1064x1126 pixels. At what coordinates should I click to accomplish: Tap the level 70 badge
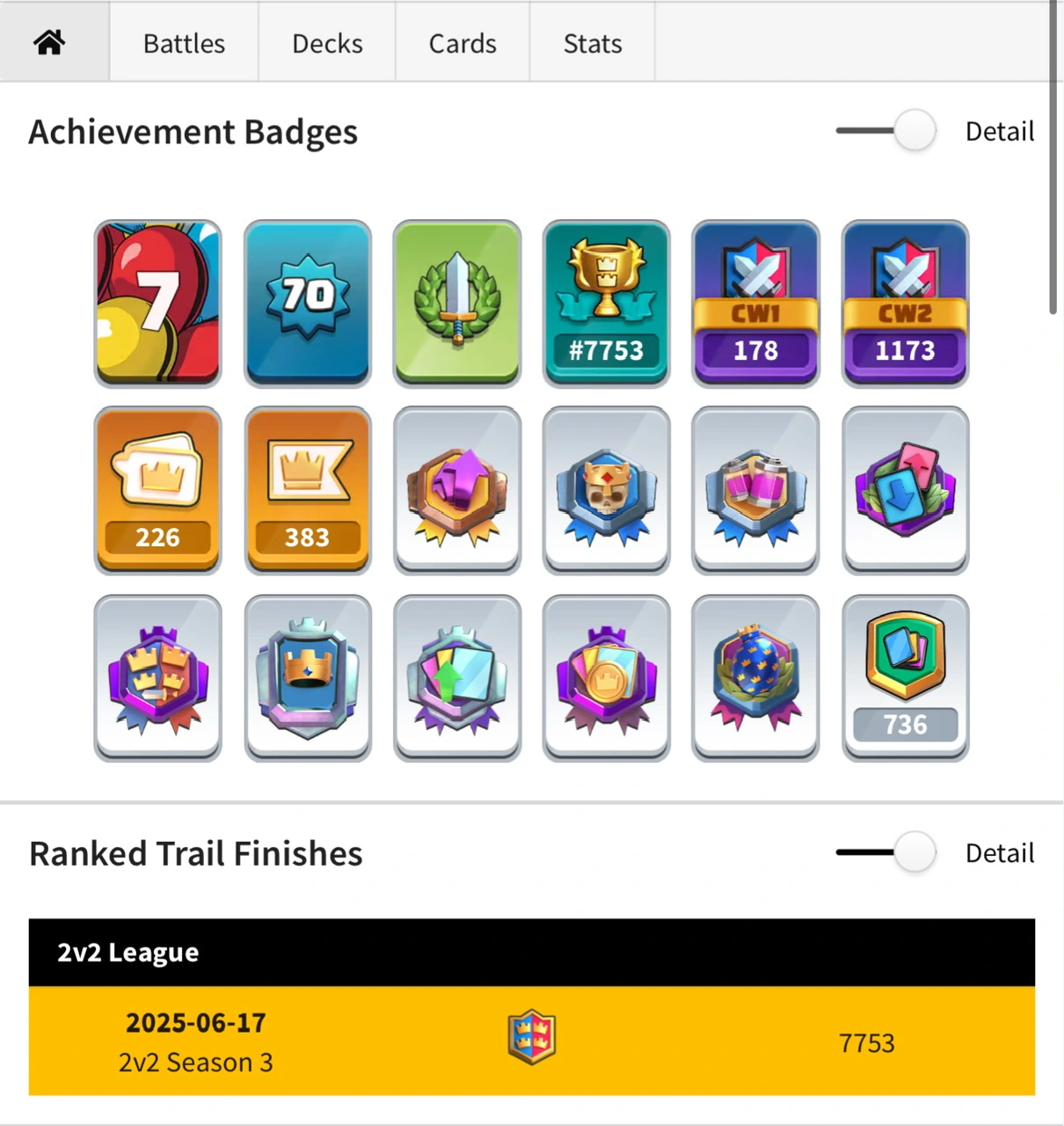(x=308, y=303)
